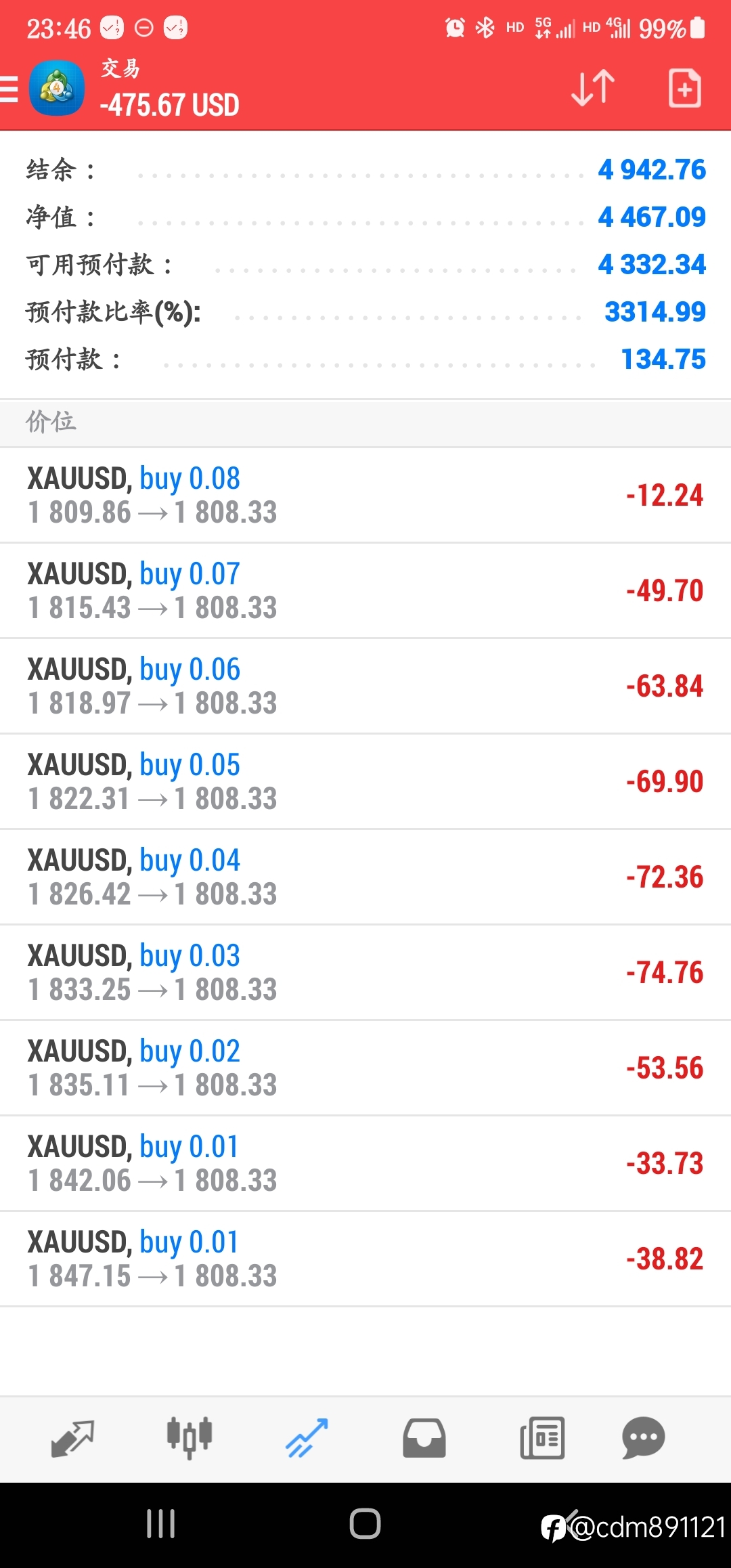Tap the sort orders arrows icon
Image resolution: width=731 pixels, height=1568 pixels.
593,88
